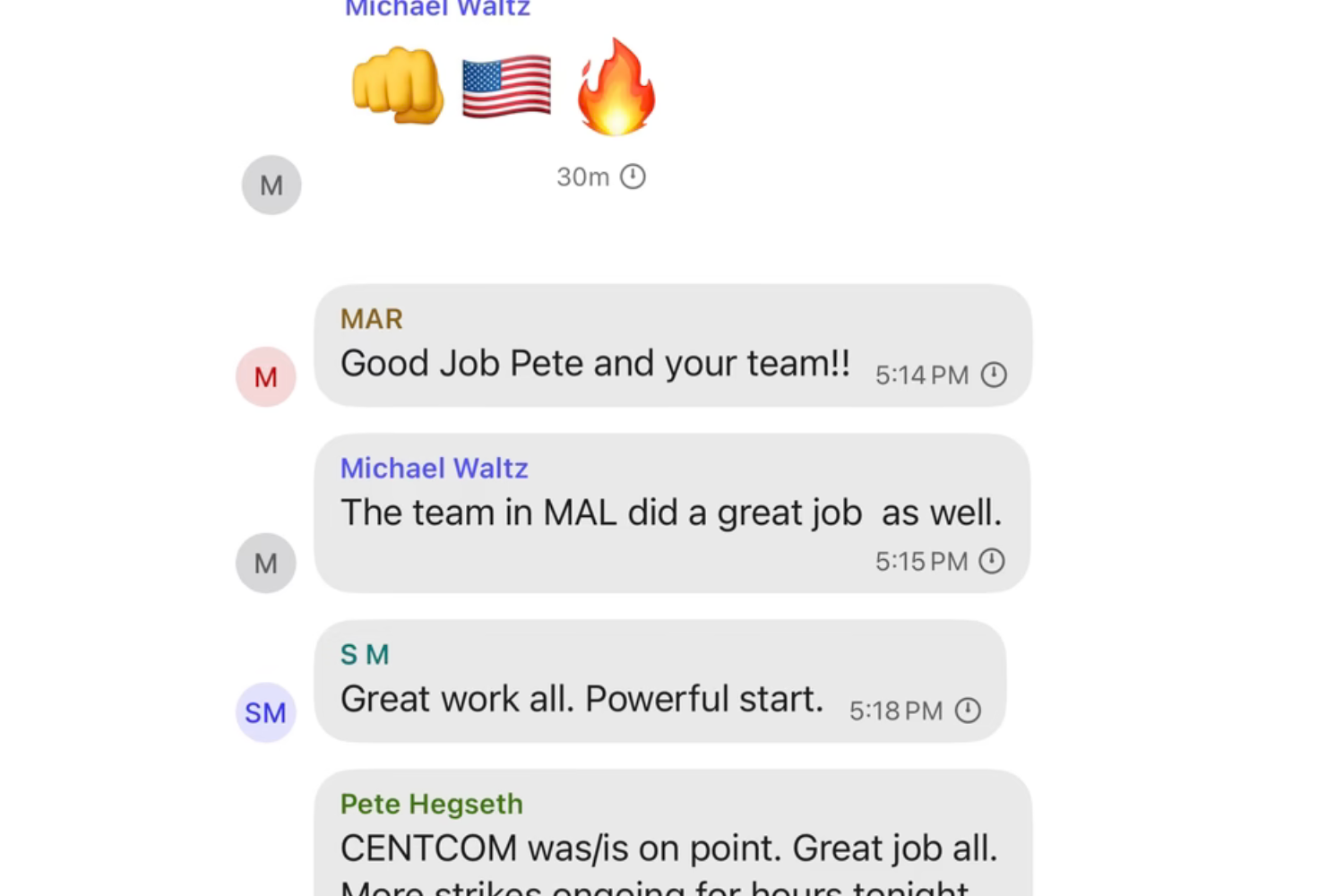Open avatar next to the emoji message
The image size is (1344, 896).
tap(271, 185)
